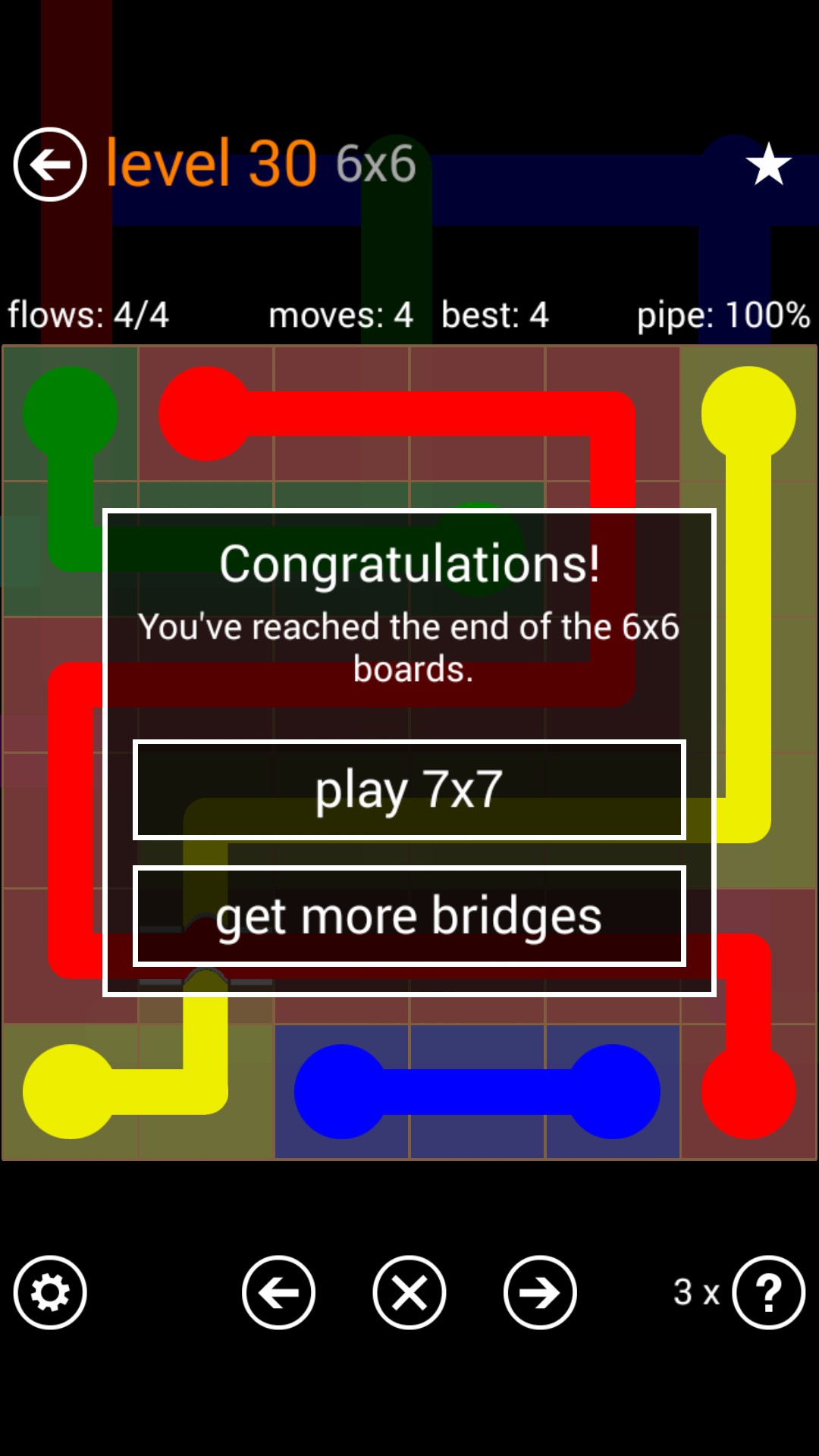Tap get more bridges
Image resolution: width=819 pixels, height=1456 pixels.
[x=409, y=916]
